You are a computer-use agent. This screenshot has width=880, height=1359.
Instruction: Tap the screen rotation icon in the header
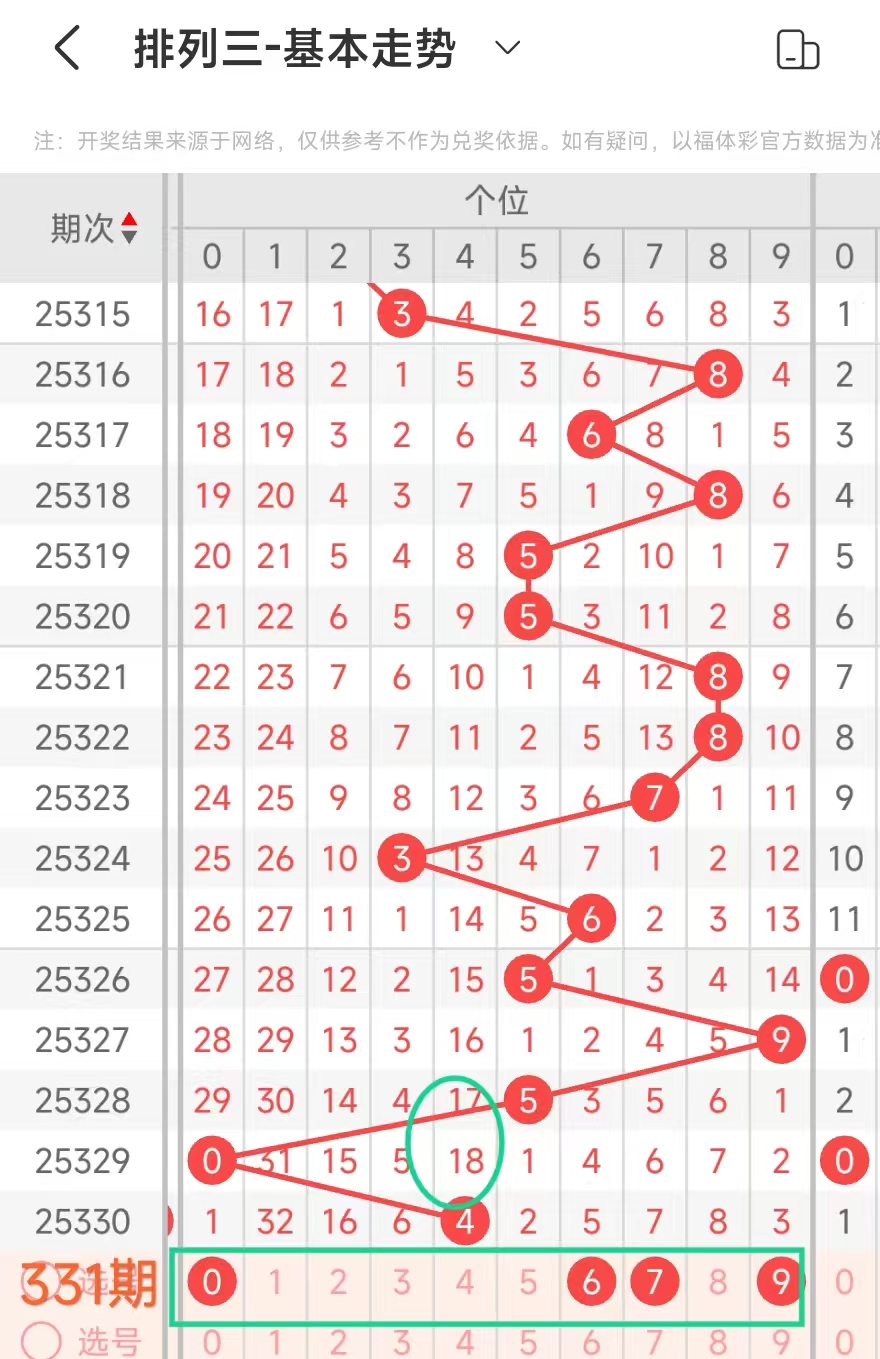pyautogui.click(x=797, y=49)
